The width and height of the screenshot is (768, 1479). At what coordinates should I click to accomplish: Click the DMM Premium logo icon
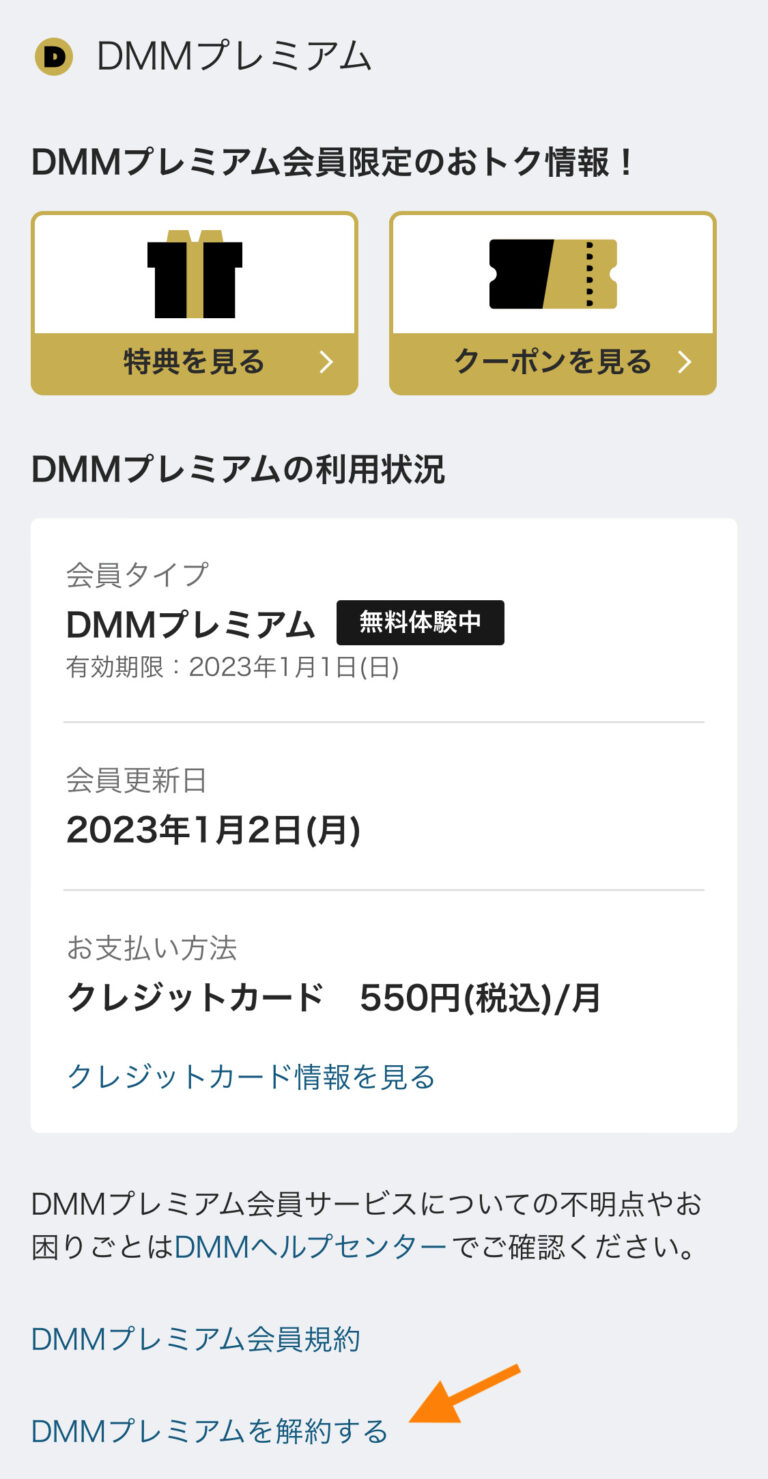52,57
